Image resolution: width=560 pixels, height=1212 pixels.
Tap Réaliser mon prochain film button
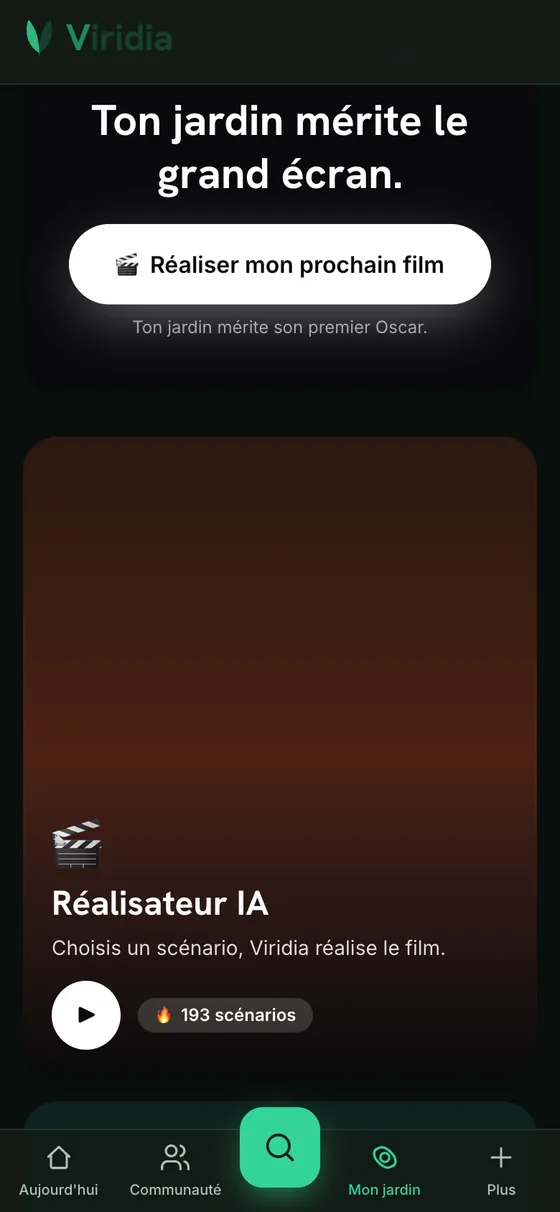point(280,264)
